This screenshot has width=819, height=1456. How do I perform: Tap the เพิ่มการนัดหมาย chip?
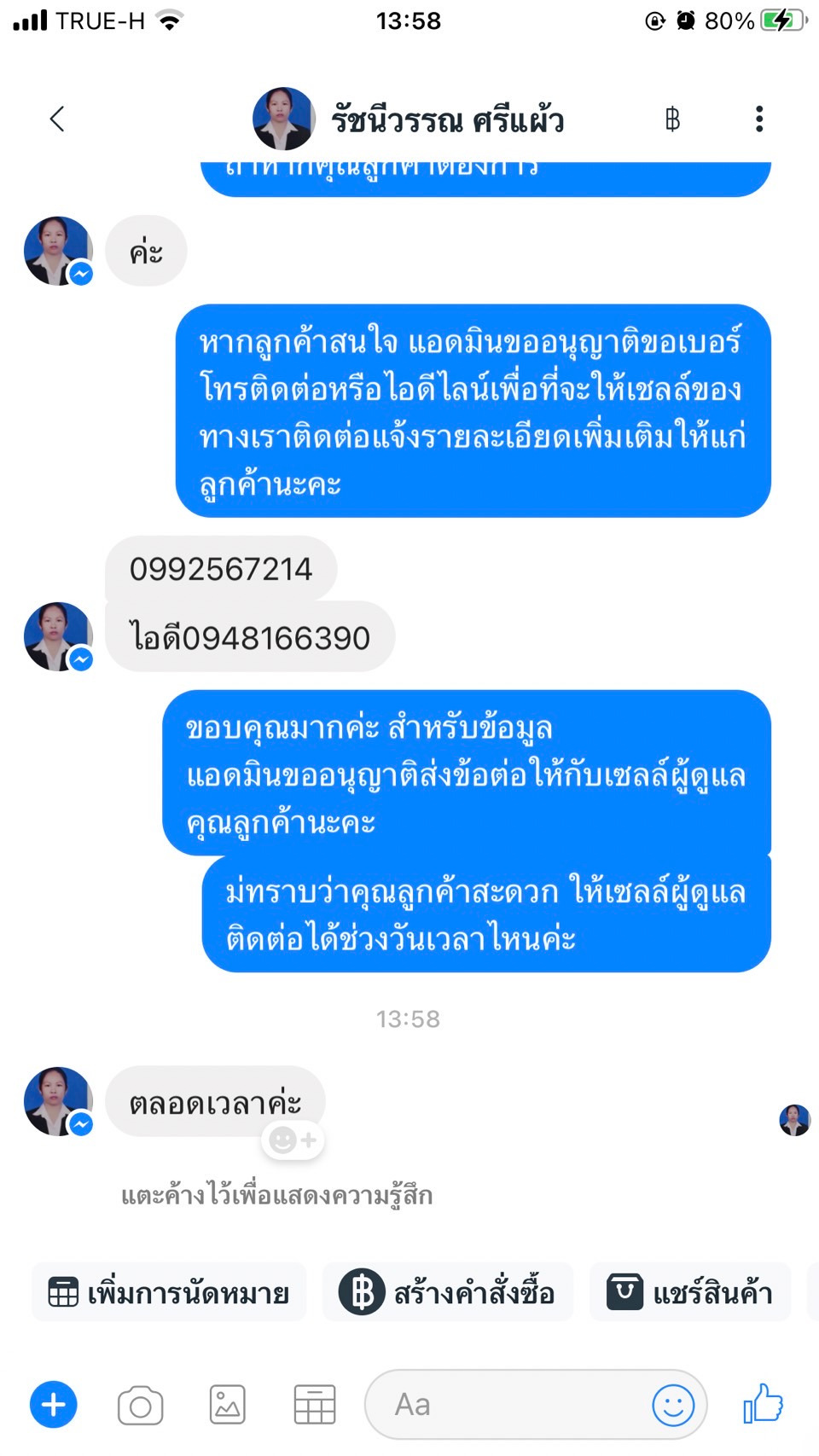169,1292
